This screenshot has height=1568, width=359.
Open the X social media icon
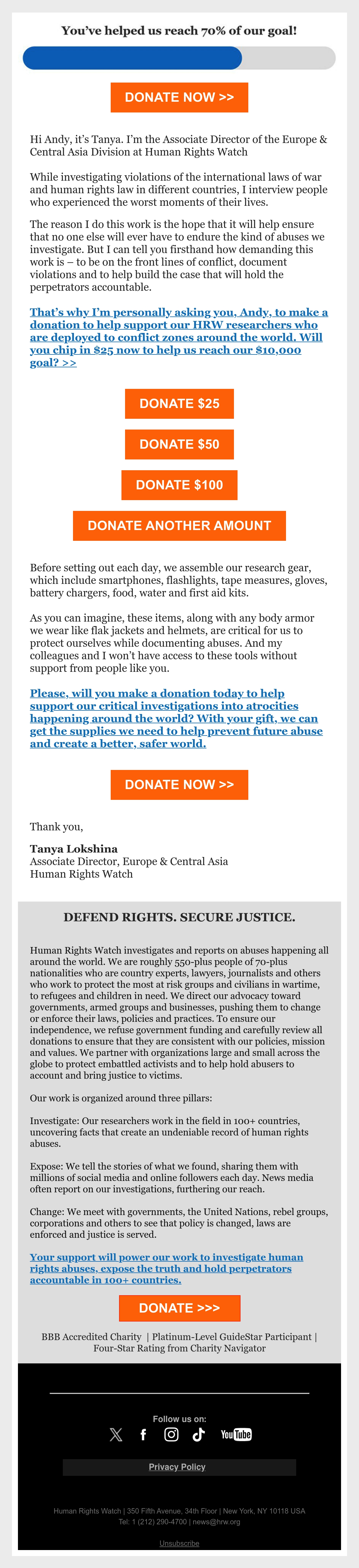[x=115, y=1435]
